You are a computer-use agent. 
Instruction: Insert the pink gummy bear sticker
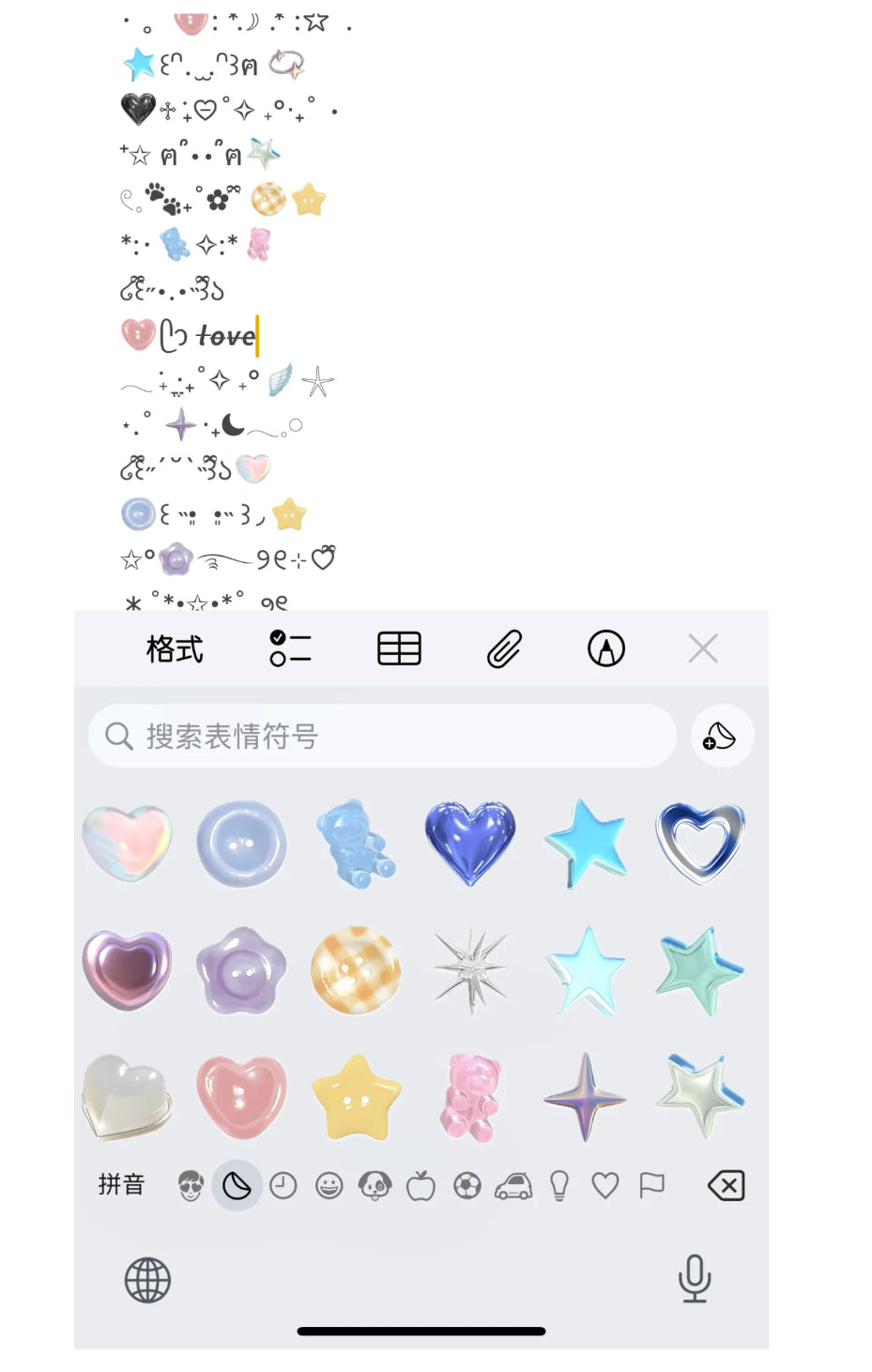[470, 1096]
